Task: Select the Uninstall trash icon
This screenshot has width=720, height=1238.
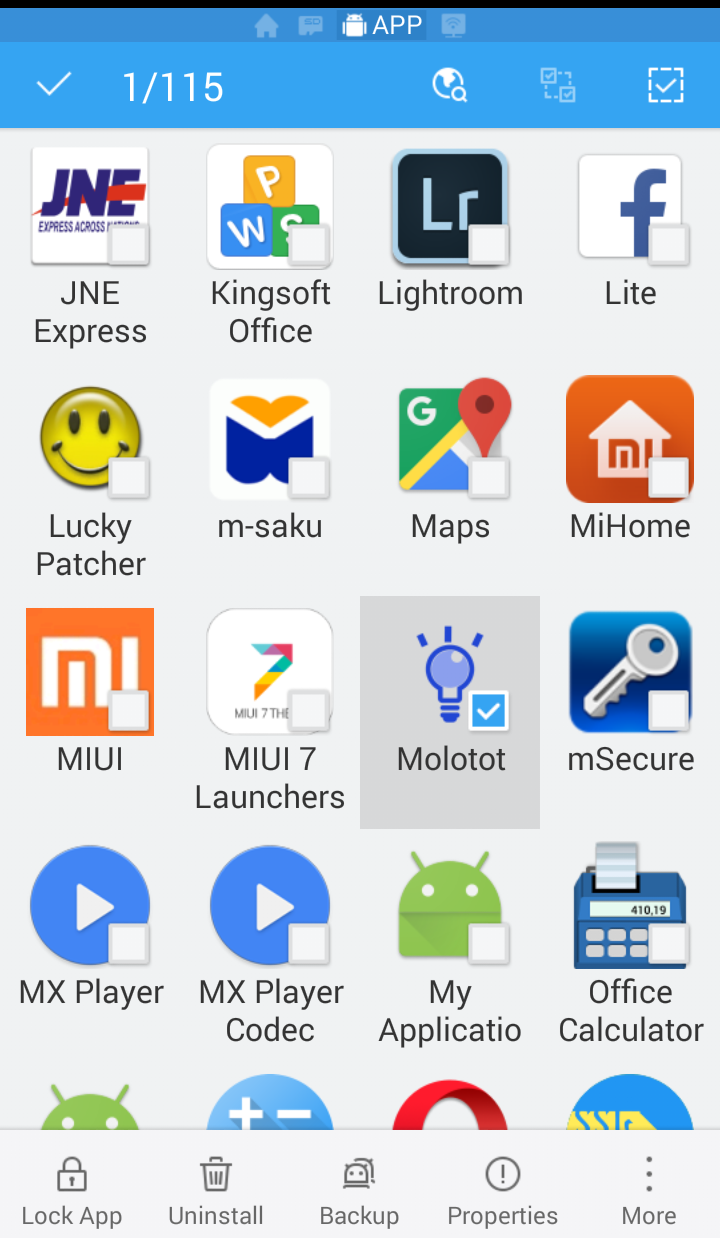Action: [215, 1176]
